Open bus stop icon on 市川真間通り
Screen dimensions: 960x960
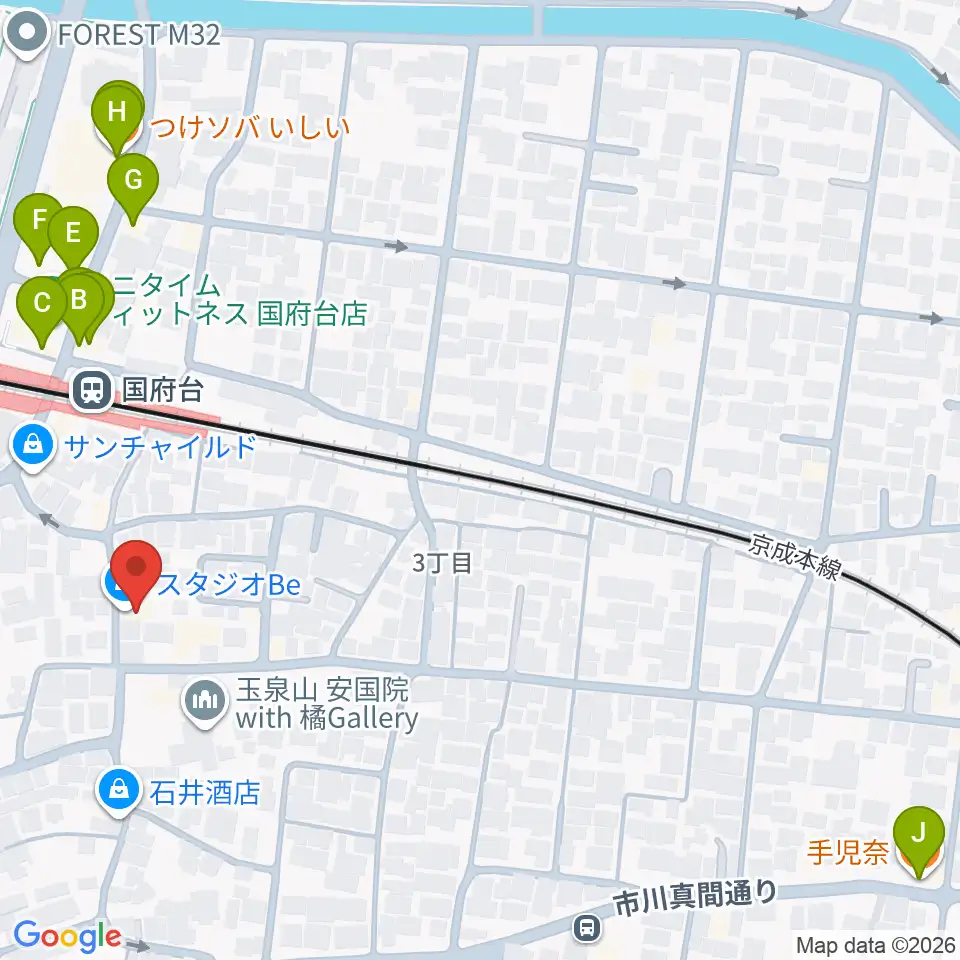click(x=587, y=928)
